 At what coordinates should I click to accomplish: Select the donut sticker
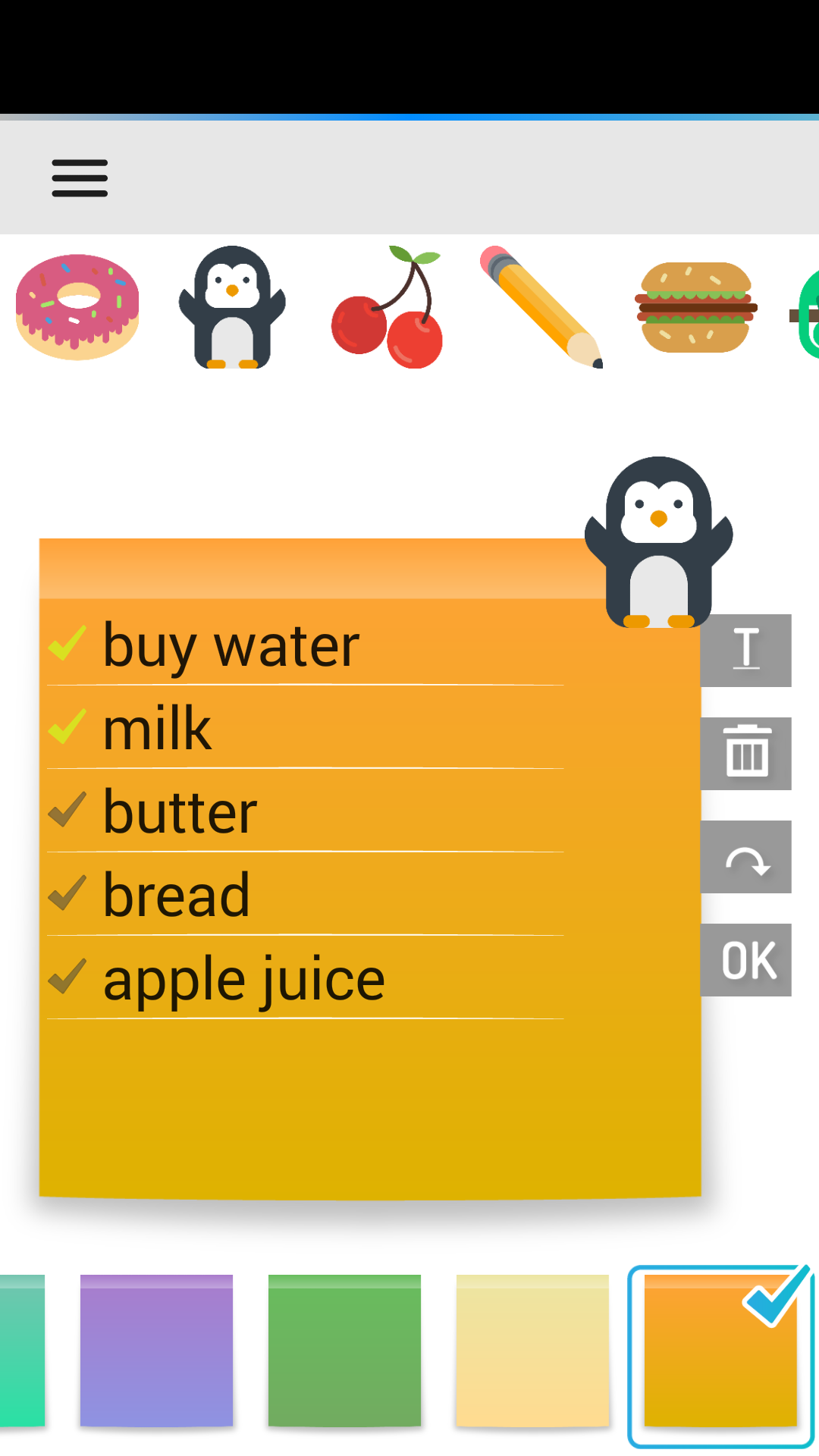[x=78, y=305]
